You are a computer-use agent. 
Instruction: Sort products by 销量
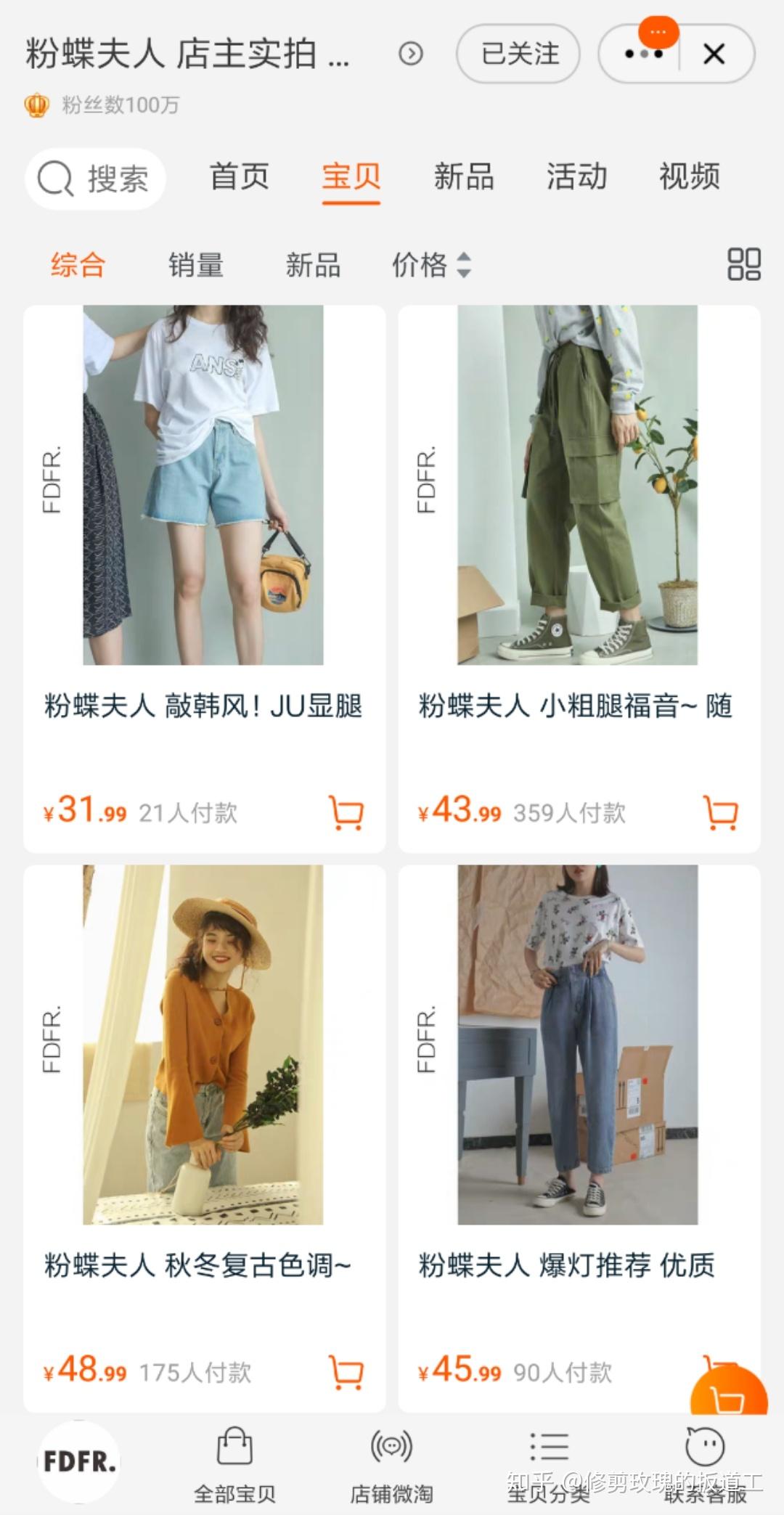pyautogui.click(x=196, y=265)
